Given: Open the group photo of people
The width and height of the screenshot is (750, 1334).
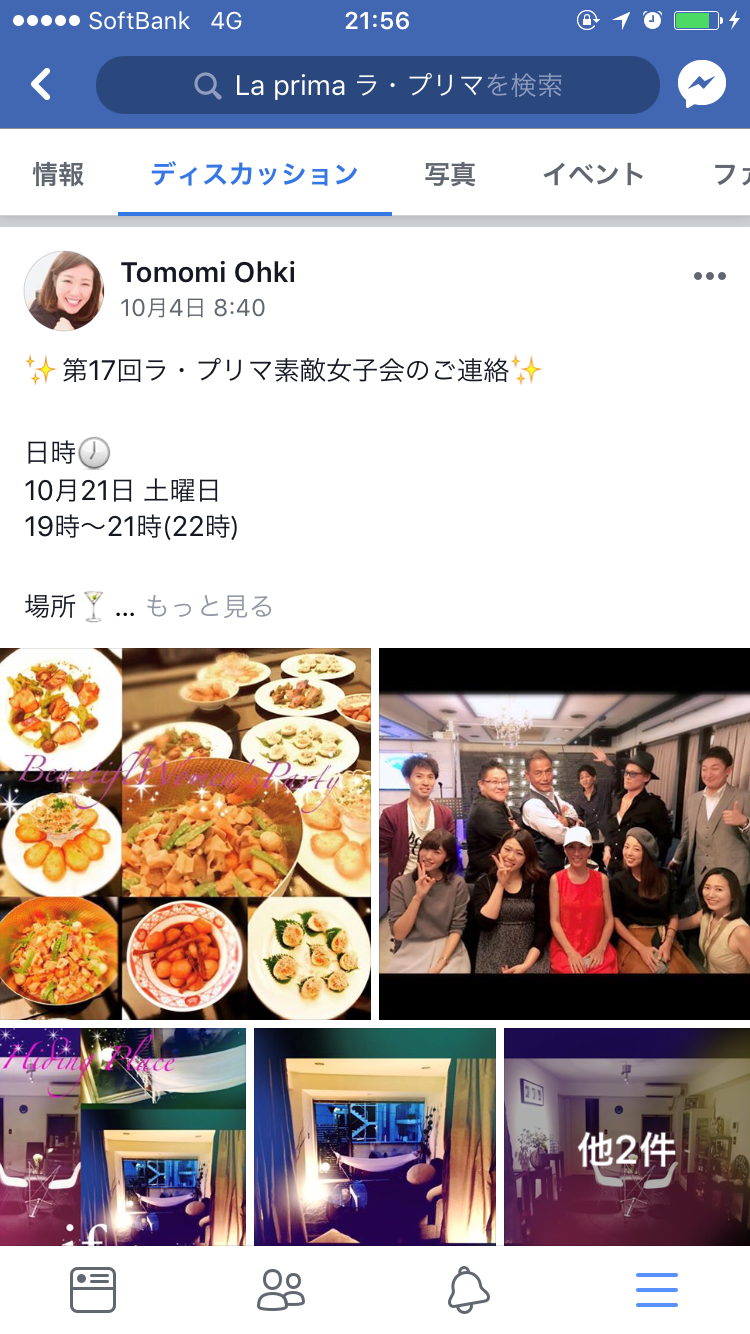Looking at the screenshot, I should pos(564,834).
